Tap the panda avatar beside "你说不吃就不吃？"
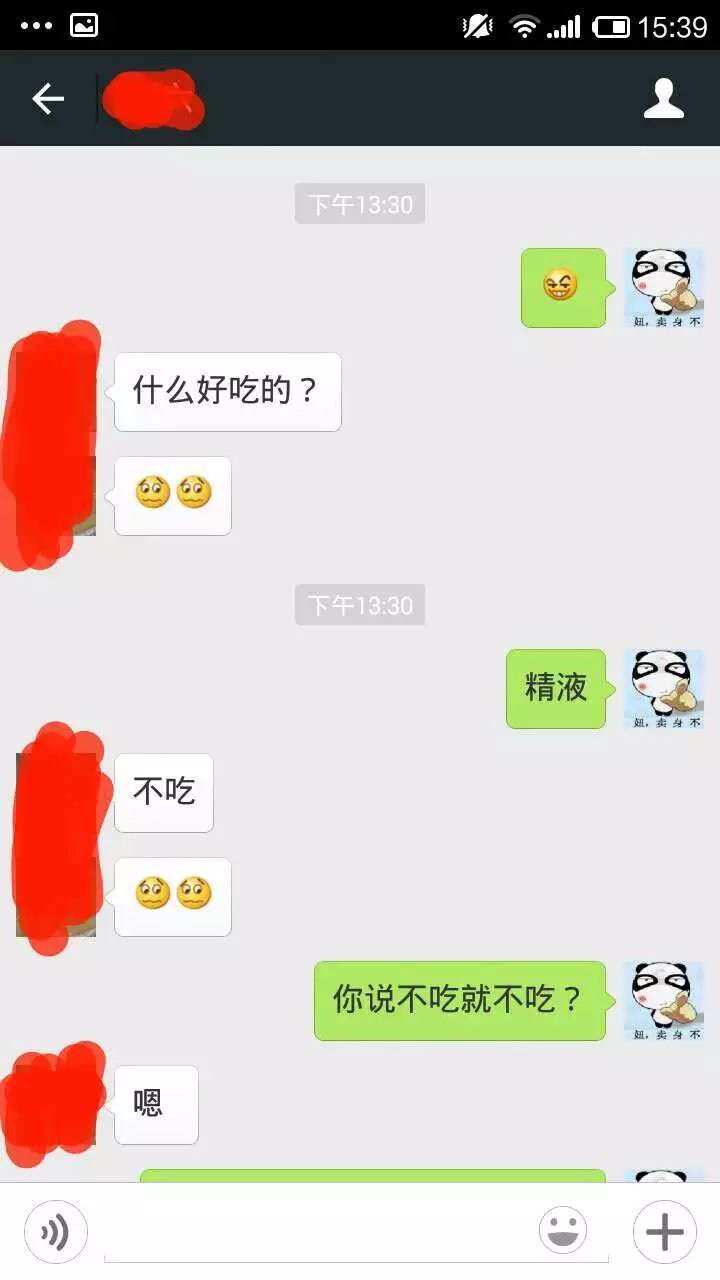 [x=664, y=1001]
